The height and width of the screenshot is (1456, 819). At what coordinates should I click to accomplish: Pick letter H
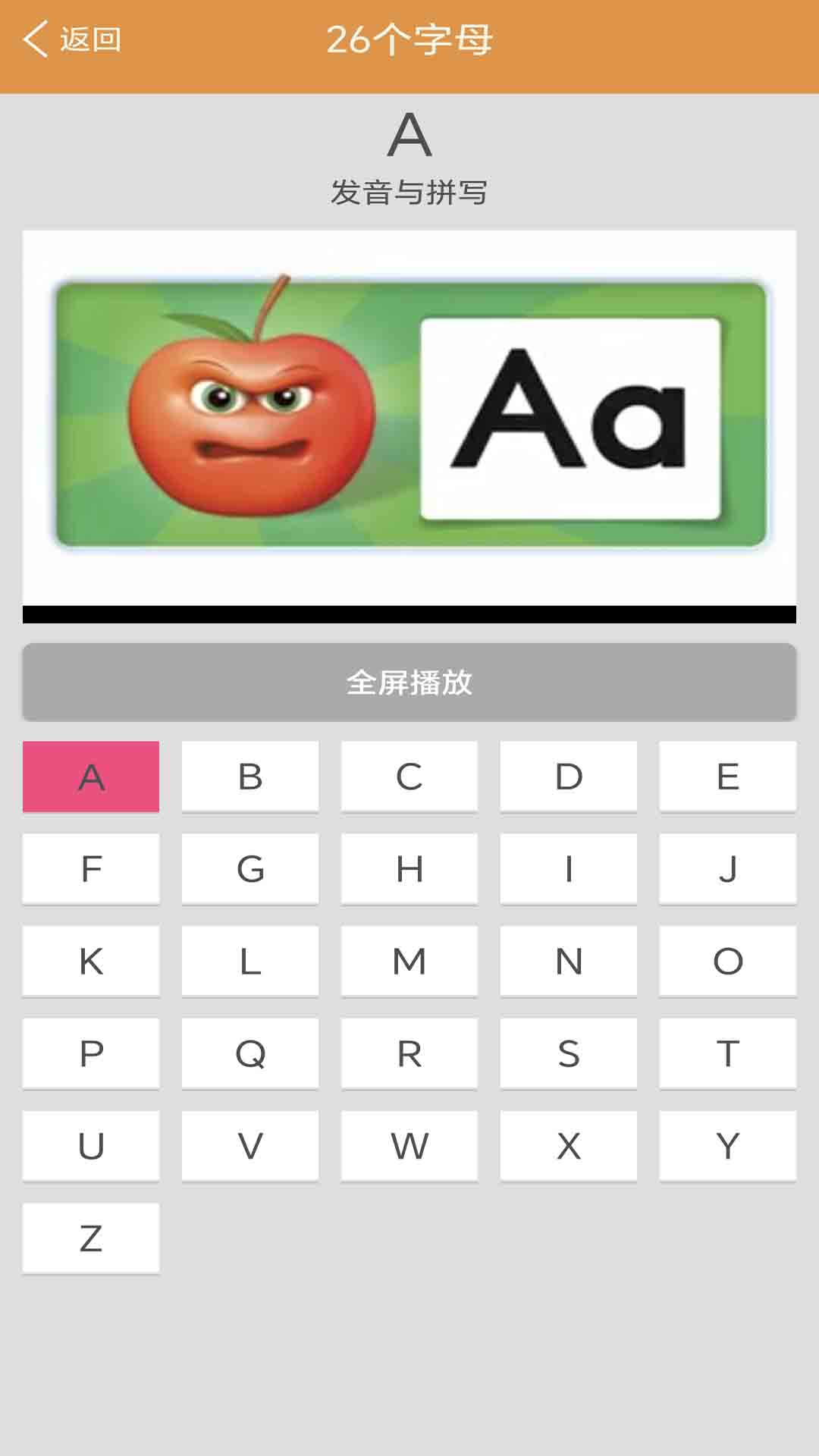pos(409,869)
